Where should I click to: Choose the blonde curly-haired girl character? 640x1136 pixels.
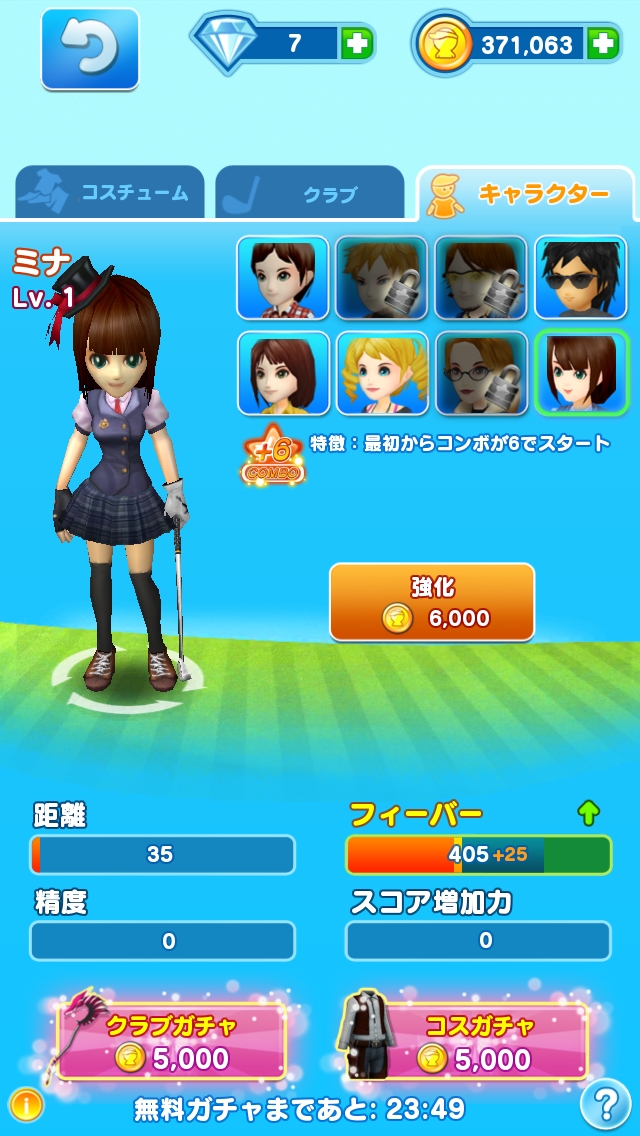coord(382,373)
